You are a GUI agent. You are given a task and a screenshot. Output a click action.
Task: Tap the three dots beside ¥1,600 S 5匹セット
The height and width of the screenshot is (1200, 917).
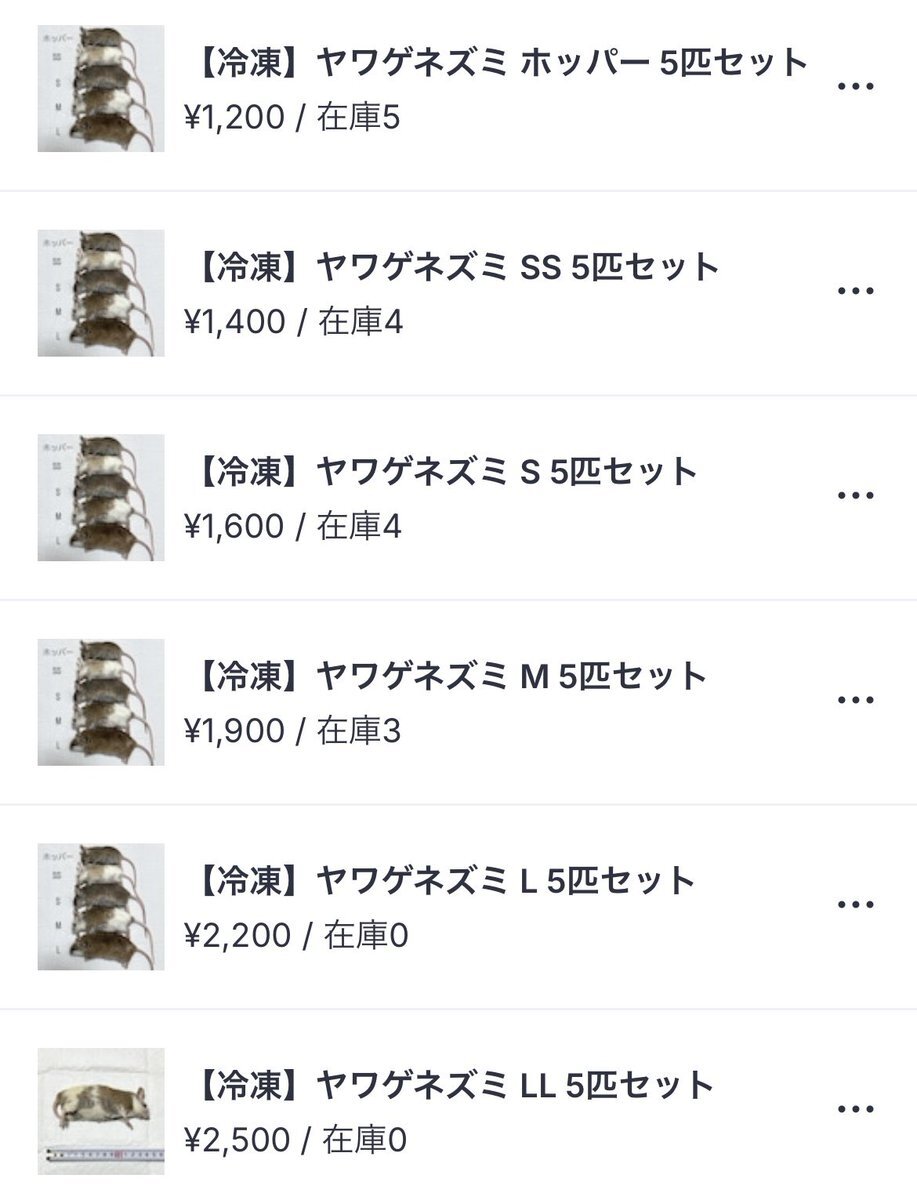pyautogui.click(x=855, y=495)
